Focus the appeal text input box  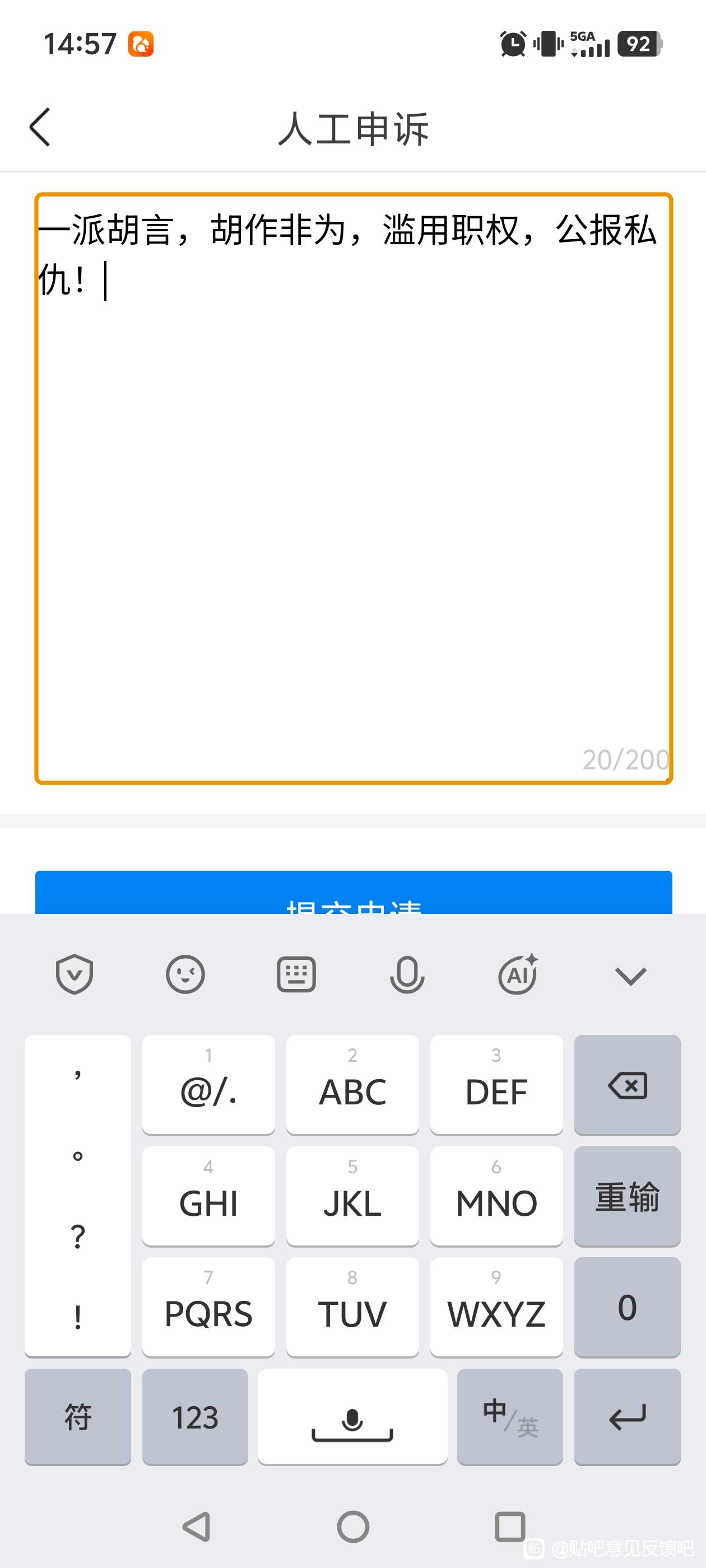354,487
